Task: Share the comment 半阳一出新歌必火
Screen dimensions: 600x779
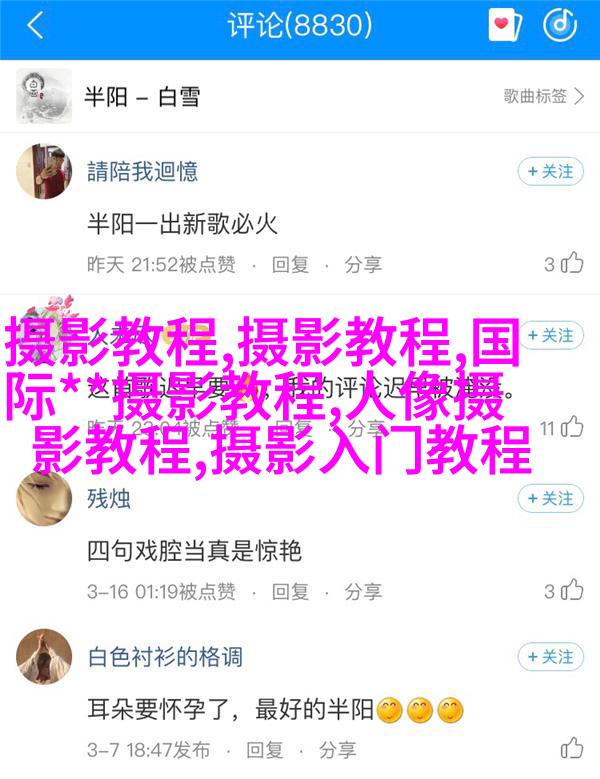Action: tap(363, 264)
